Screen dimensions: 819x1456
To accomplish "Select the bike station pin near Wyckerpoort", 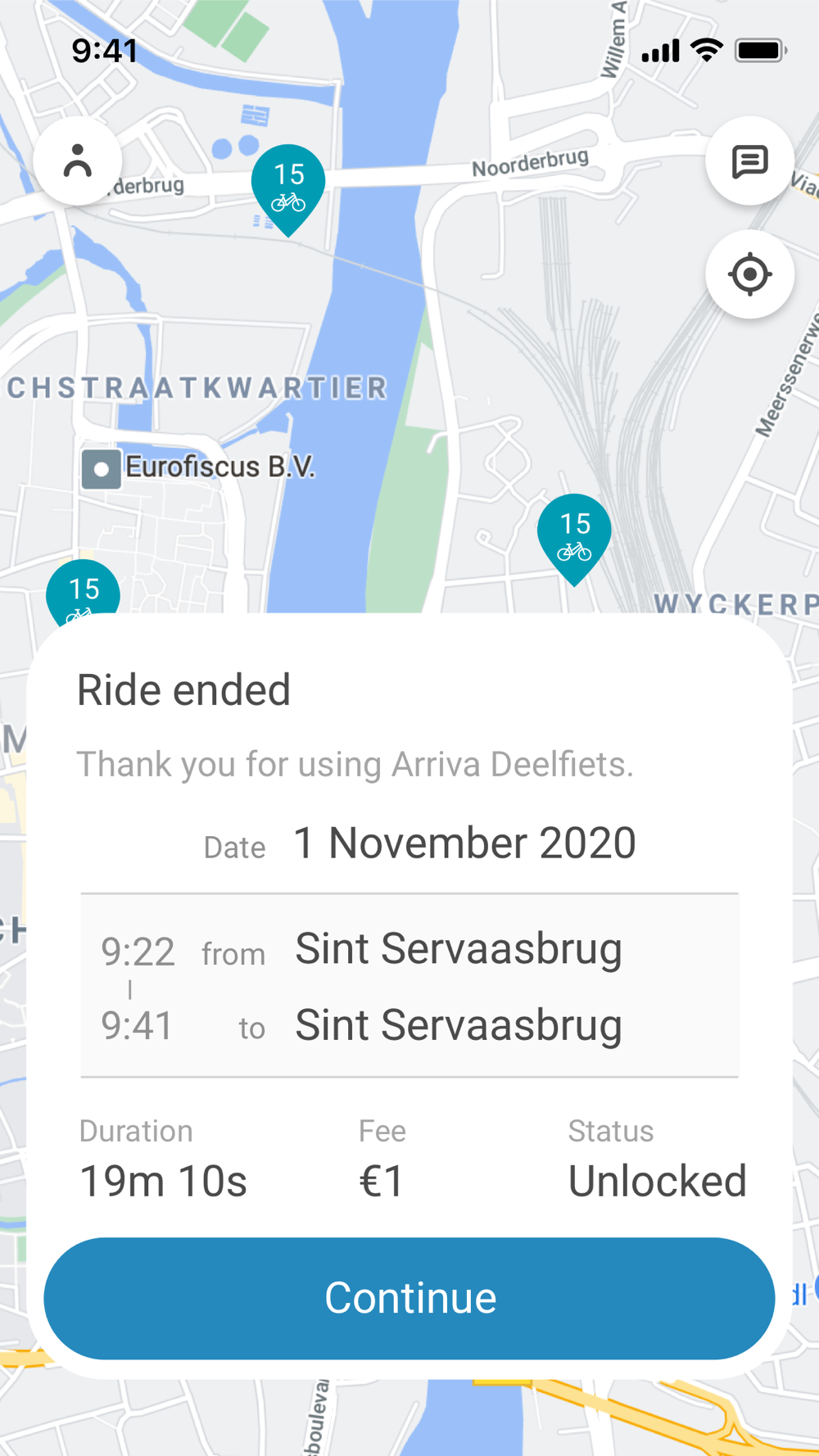I will (x=574, y=540).
